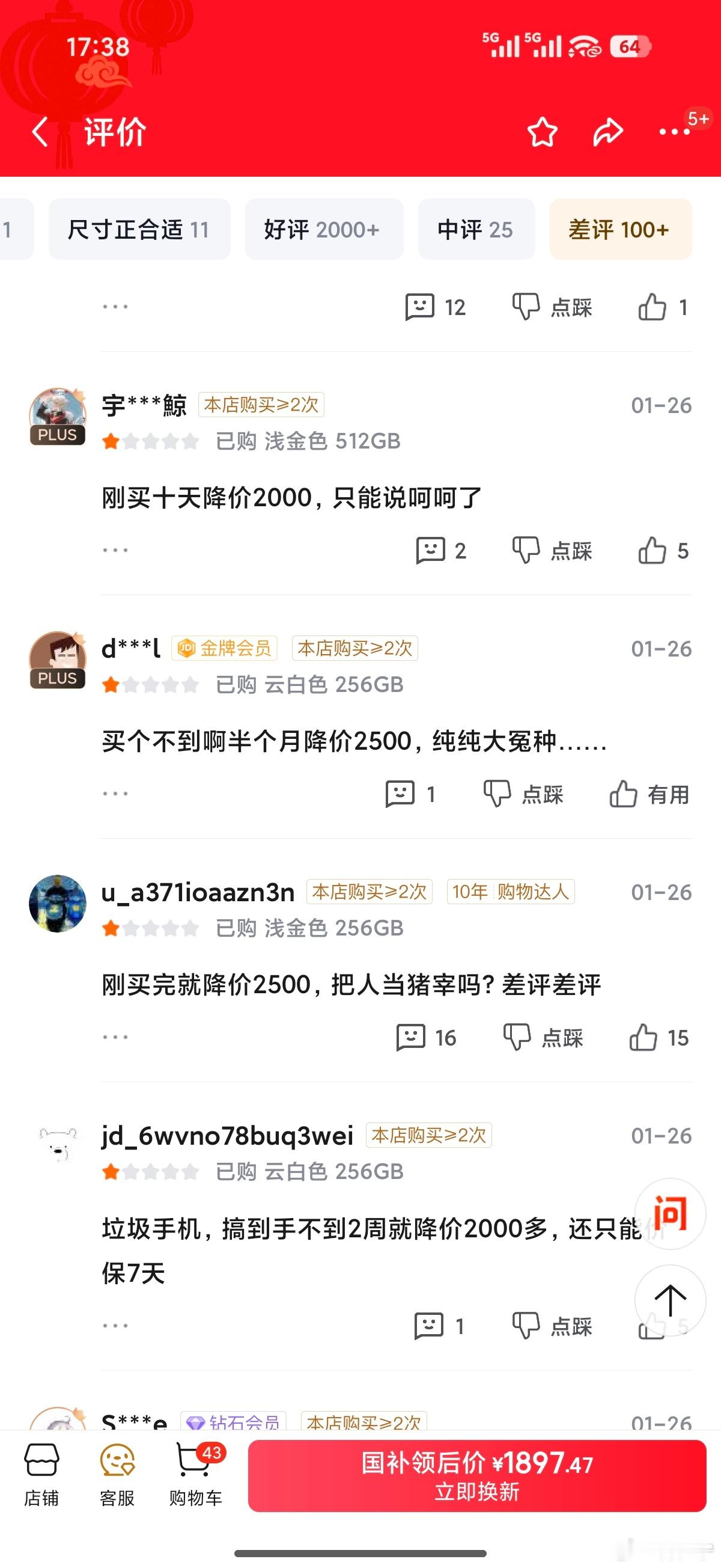Tap the back-to-top arrow icon
The height and width of the screenshot is (1568, 721).
click(671, 1302)
